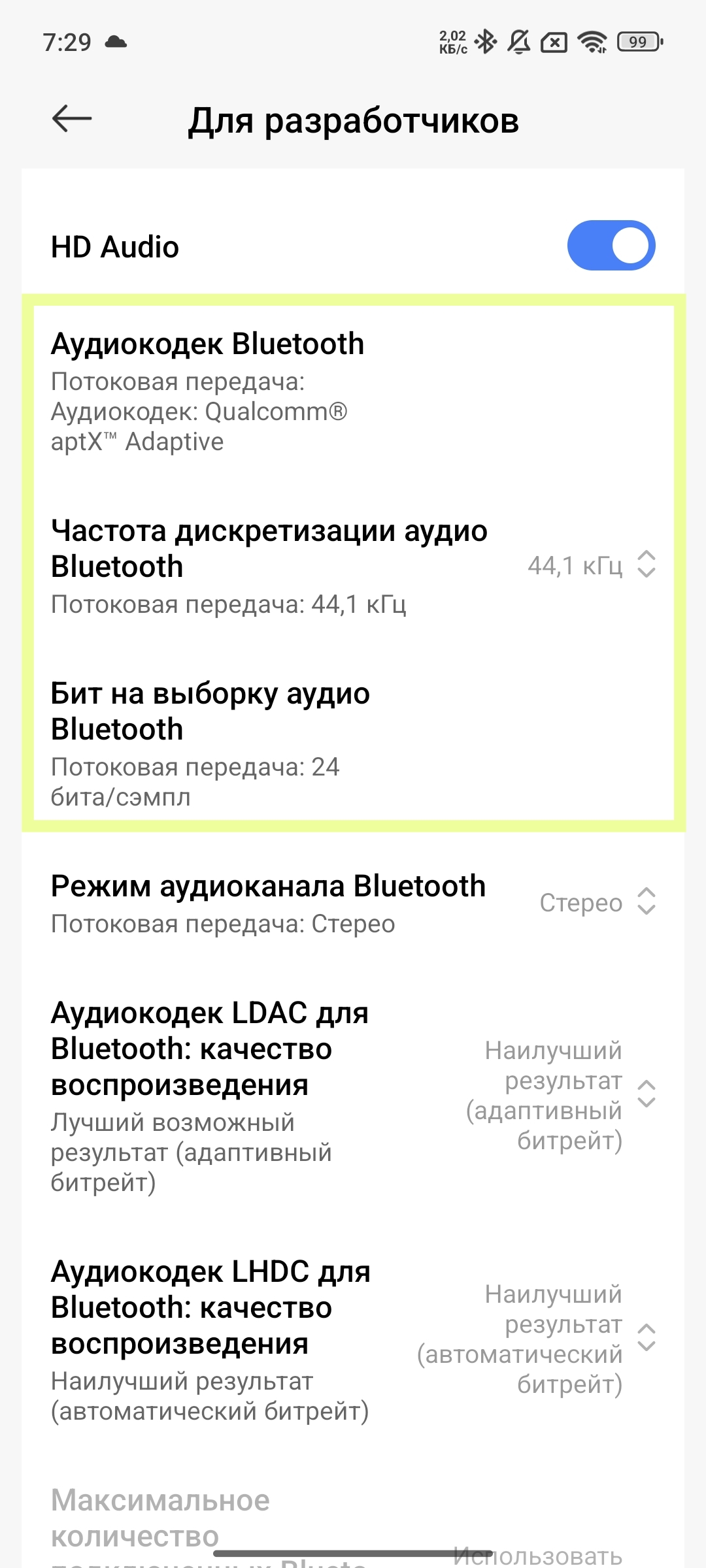Toggle the HD Audio switch

pos(611,246)
